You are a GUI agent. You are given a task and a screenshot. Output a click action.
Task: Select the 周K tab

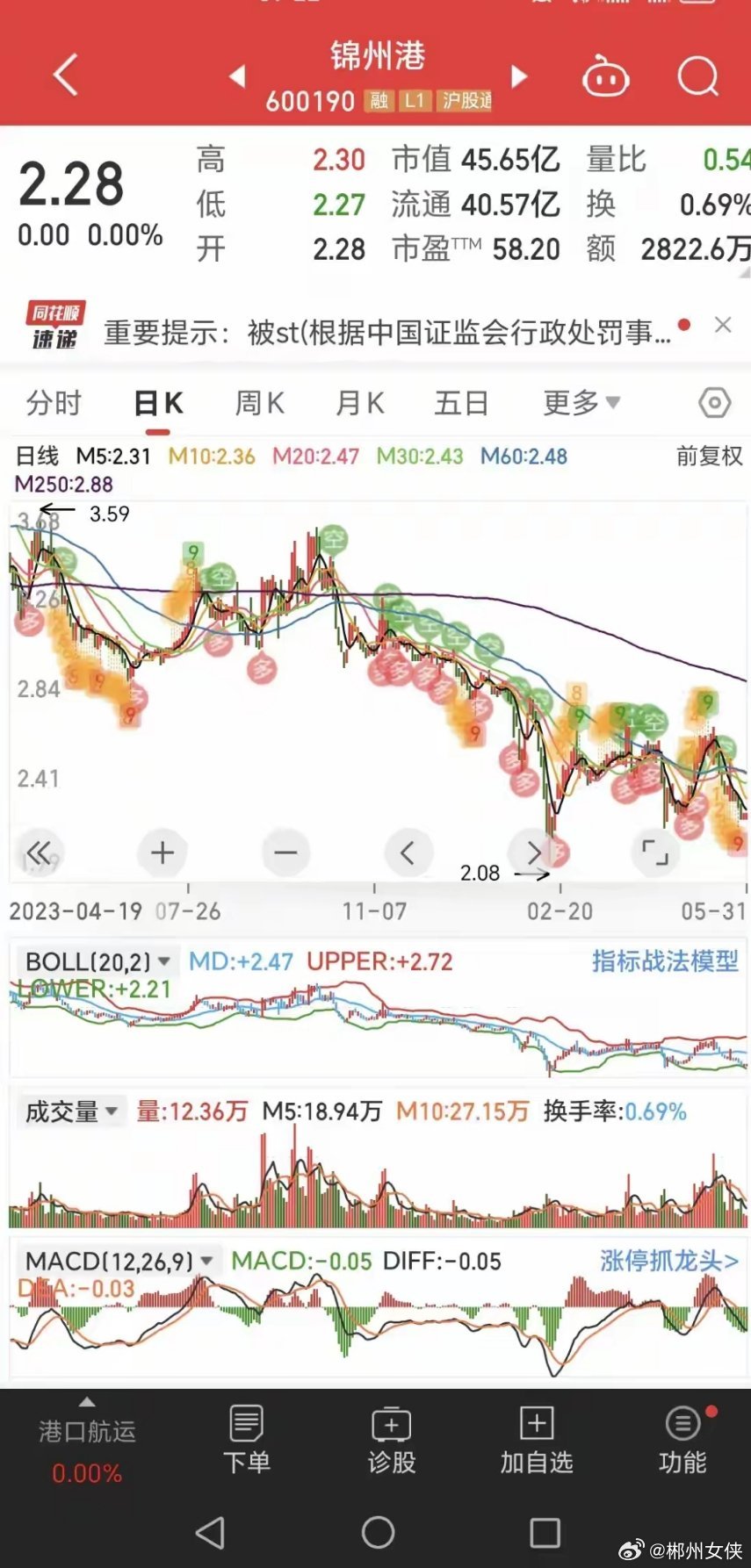pos(259,404)
